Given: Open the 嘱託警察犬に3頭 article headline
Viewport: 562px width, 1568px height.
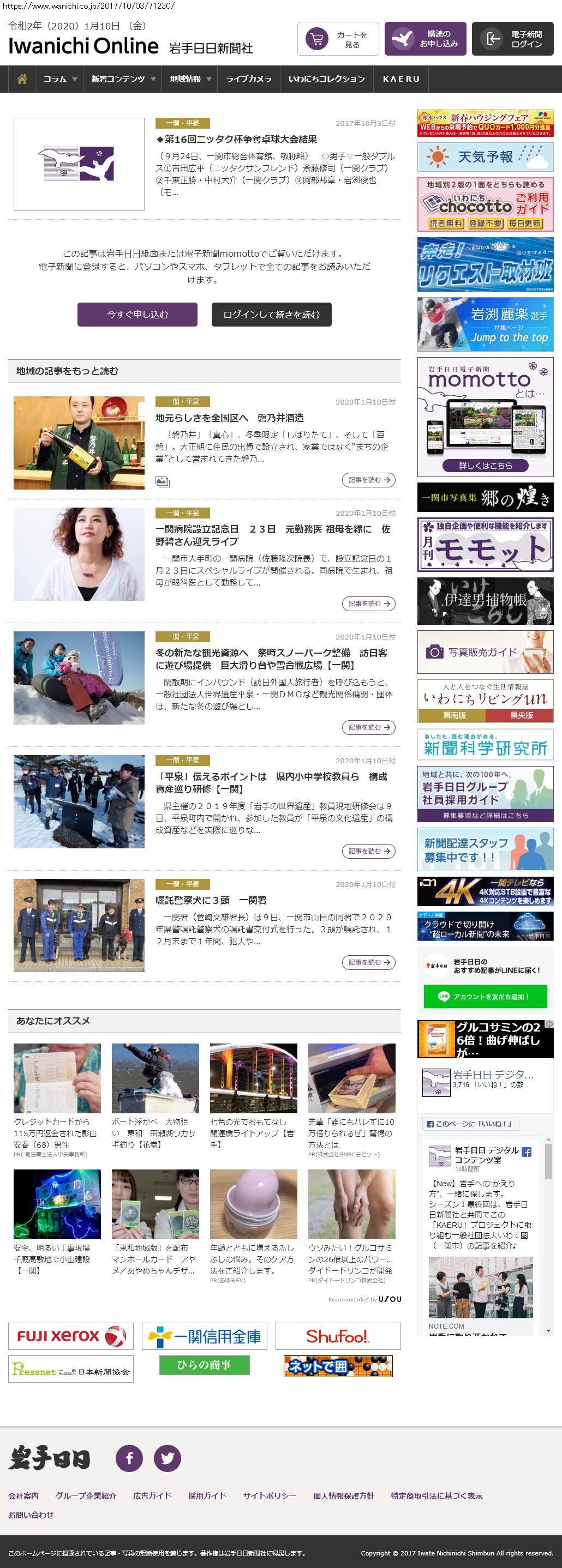Looking at the screenshot, I should tap(211, 900).
